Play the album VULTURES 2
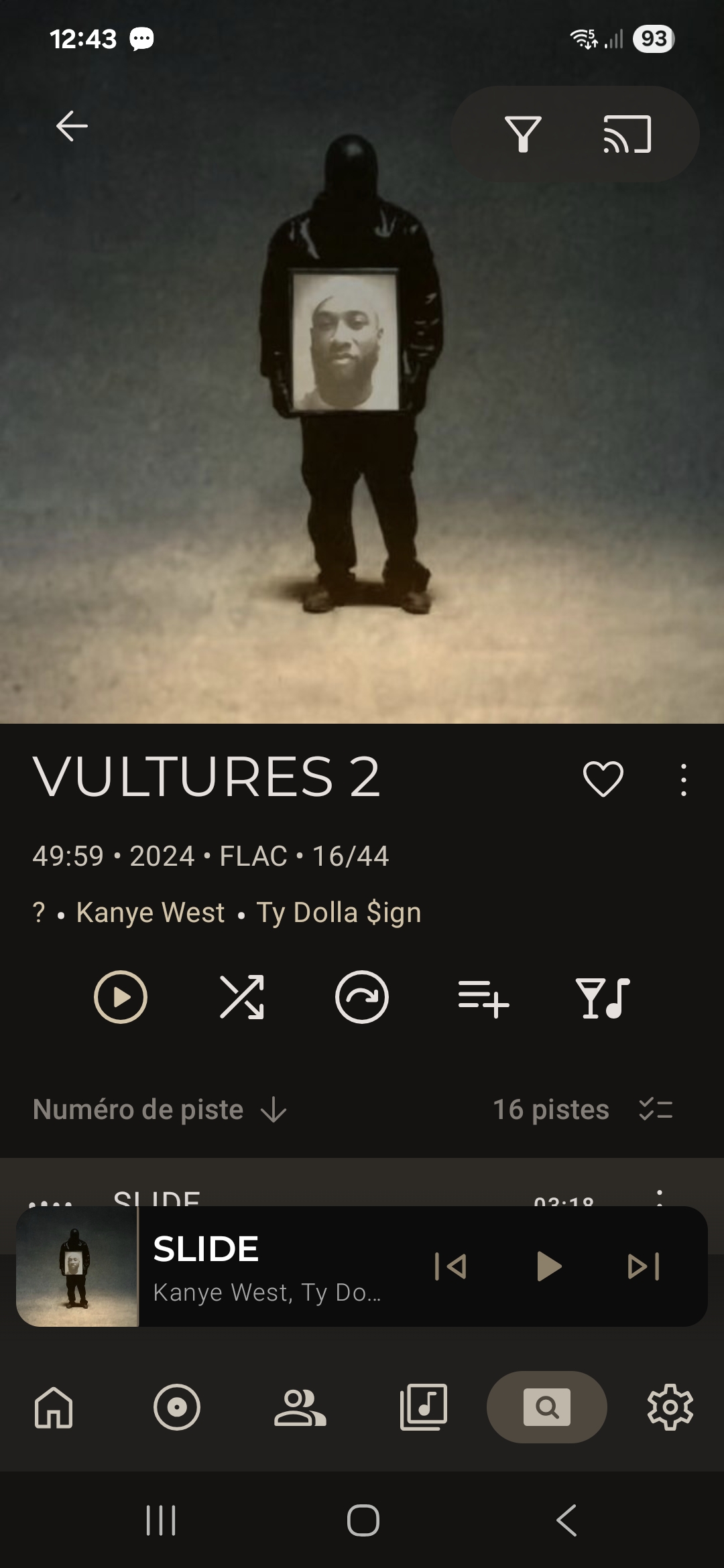The width and height of the screenshot is (724, 1568). pos(121,997)
